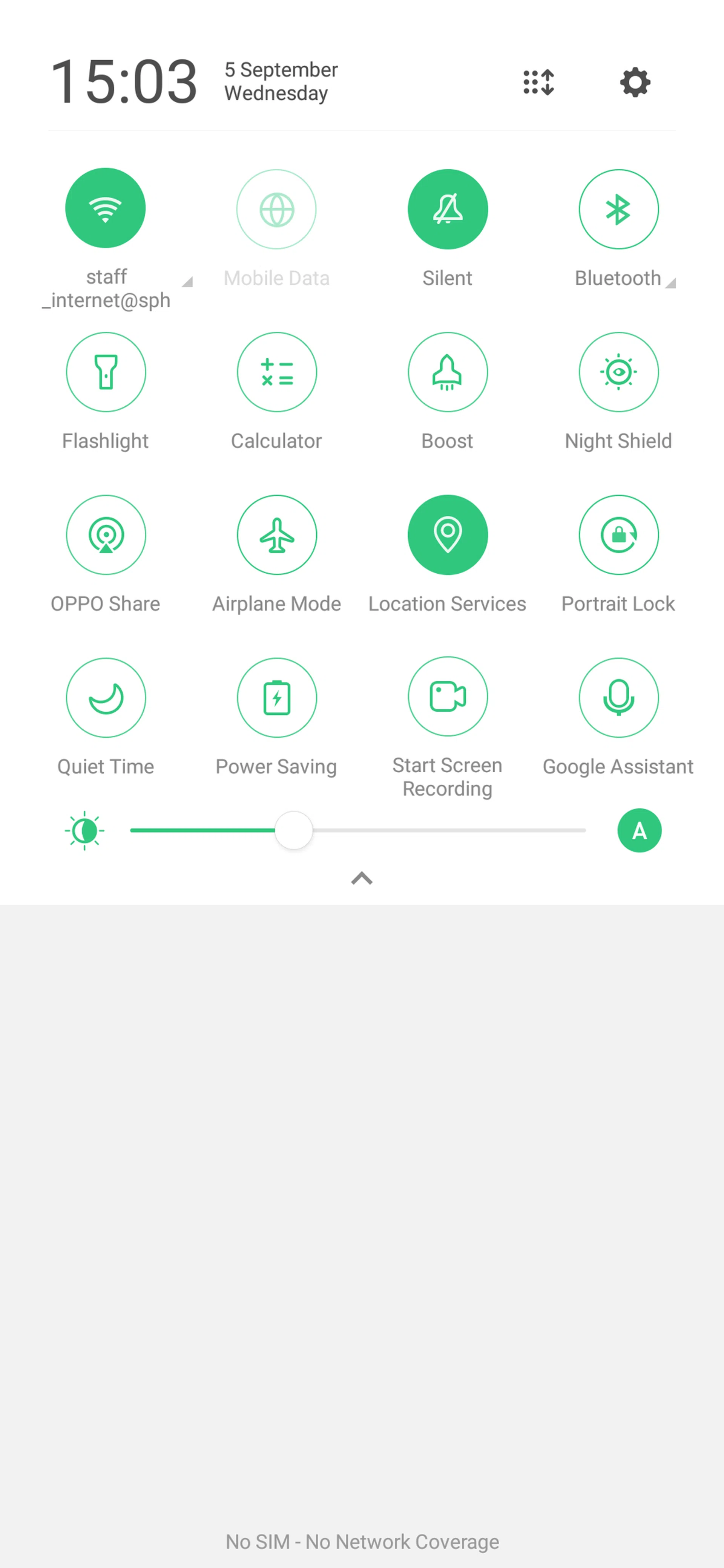724x1568 pixels.
Task: Tap the brightness slider to set a level
Action: pos(426,830)
